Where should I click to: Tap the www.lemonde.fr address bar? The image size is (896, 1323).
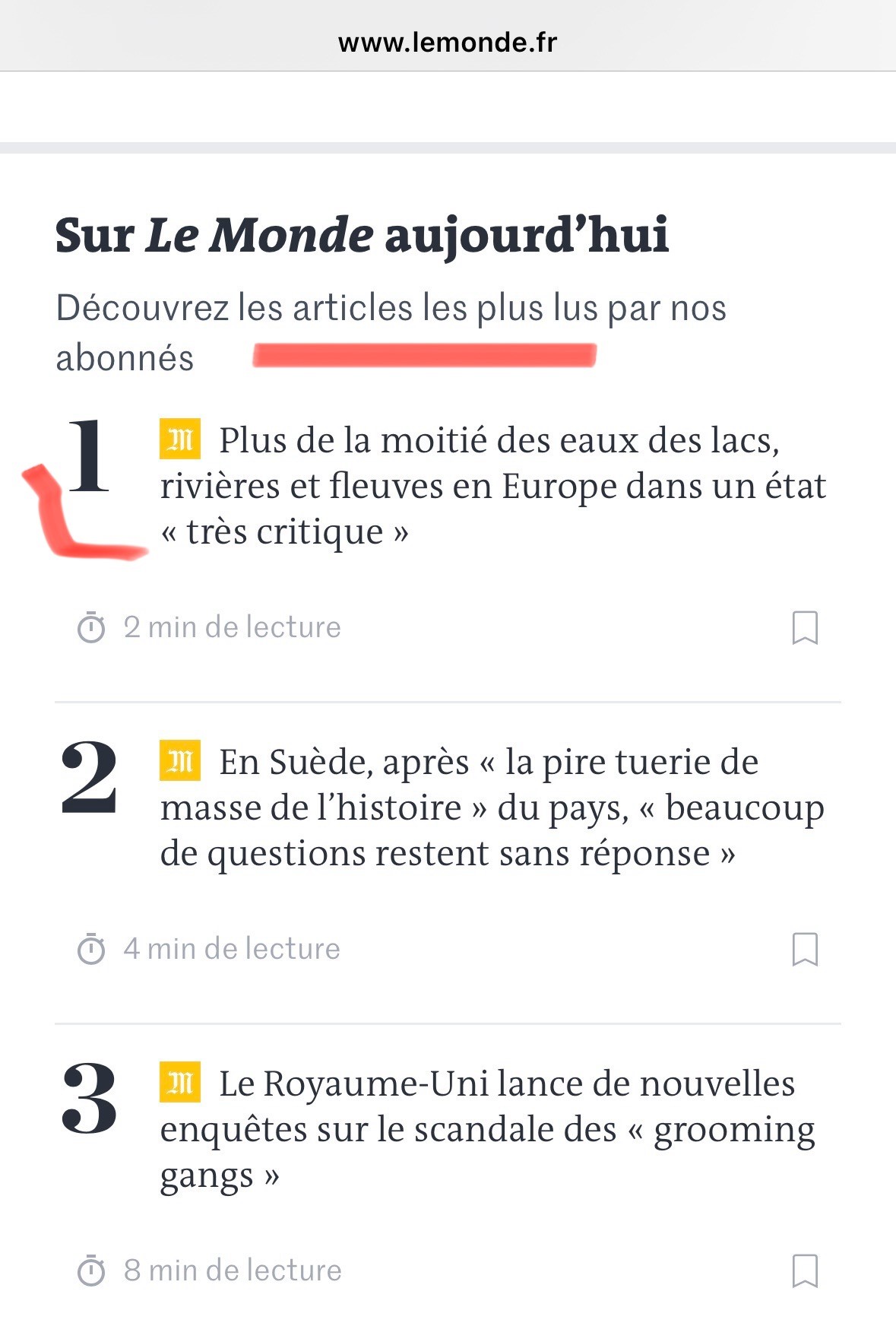[x=448, y=43]
